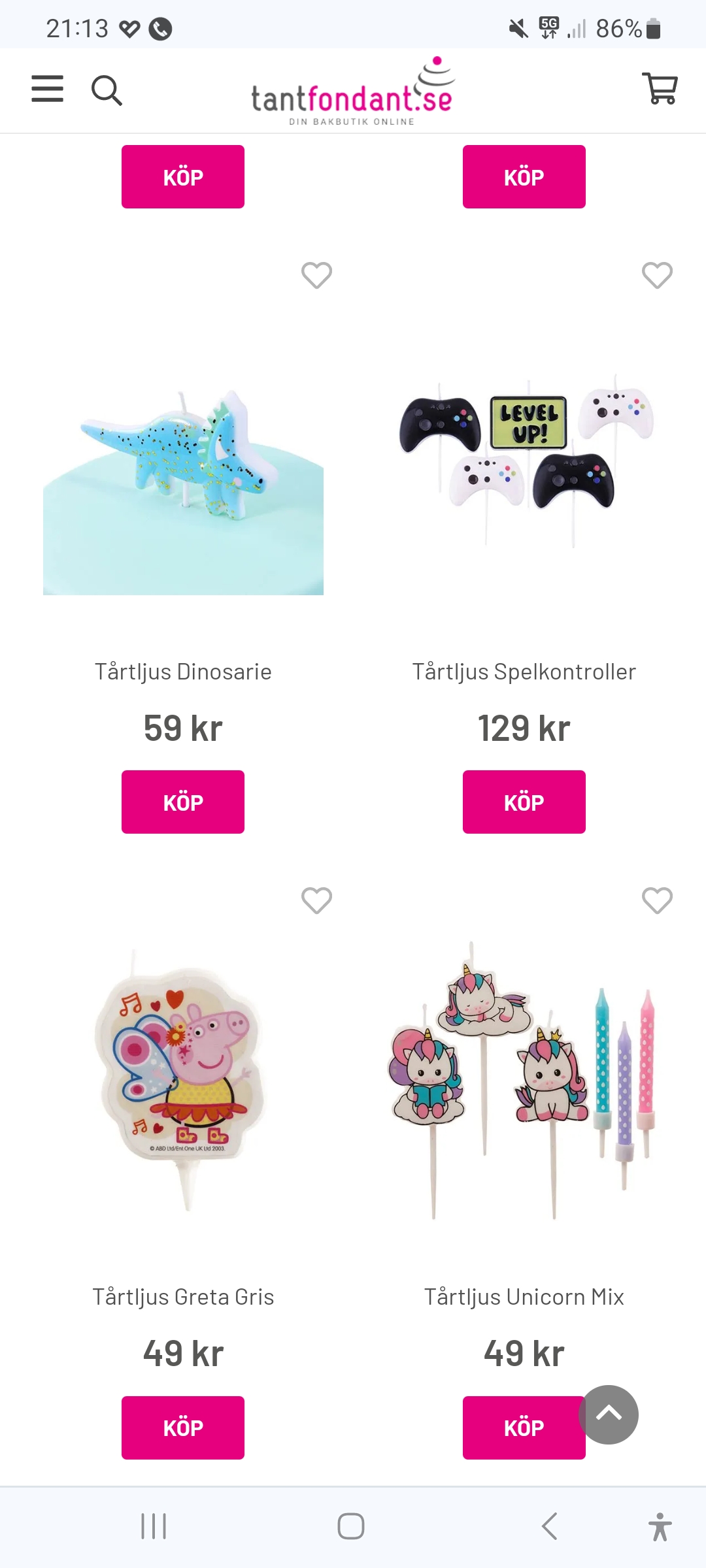View the Tårtljus Spelkontroller product picture
Image resolution: width=706 pixels, height=1568 pixels.
[x=524, y=457]
